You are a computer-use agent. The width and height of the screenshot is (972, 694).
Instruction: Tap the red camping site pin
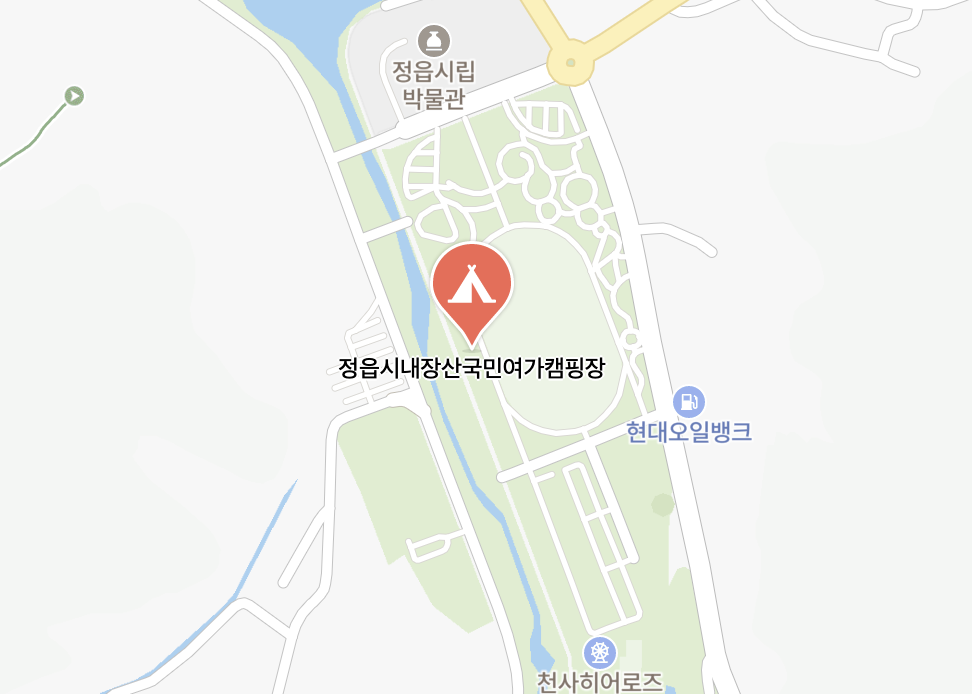click(472, 286)
